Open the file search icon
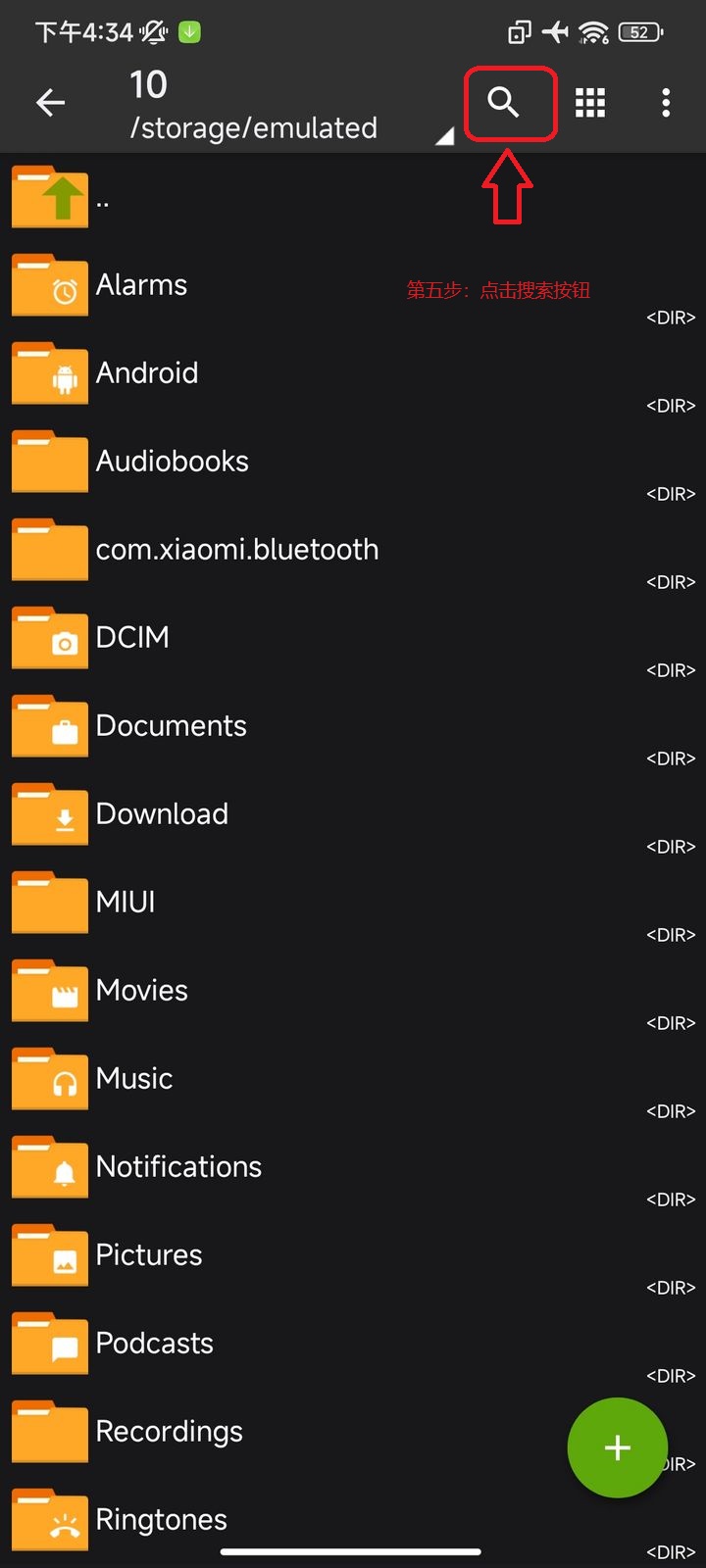This screenshot has height=1568, width=706. 503,102
